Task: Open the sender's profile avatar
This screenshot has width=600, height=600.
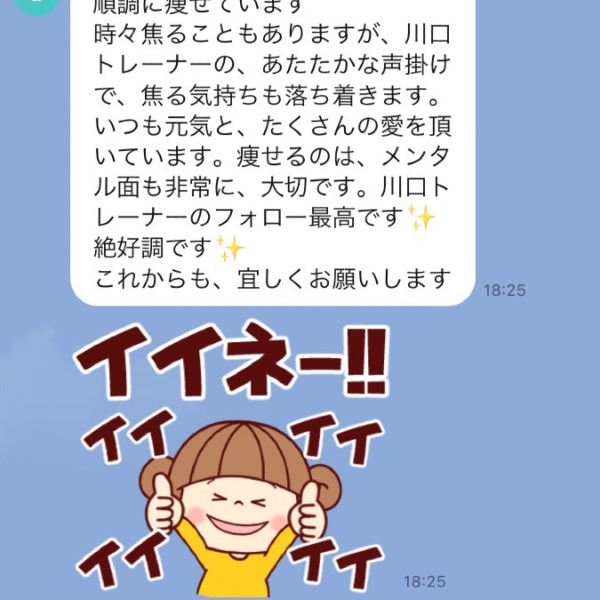Action: point(35,5)
